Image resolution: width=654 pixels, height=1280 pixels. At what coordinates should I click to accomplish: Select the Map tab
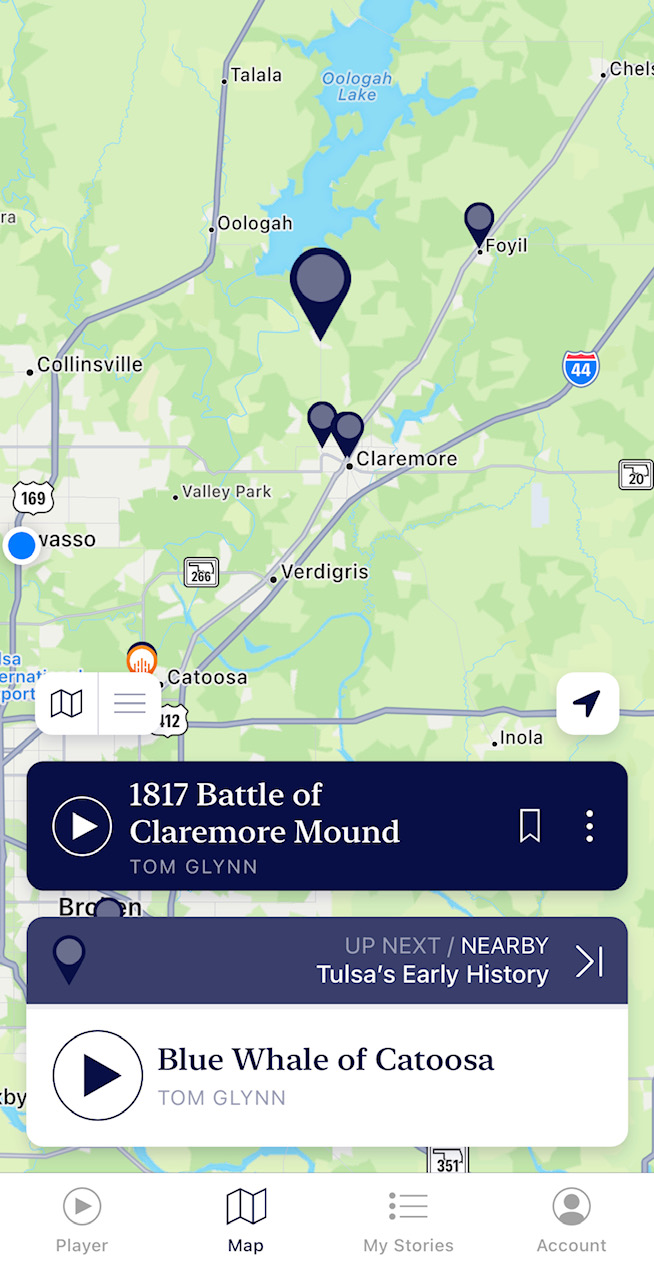pyautogui.click(x=246, y=1221)
